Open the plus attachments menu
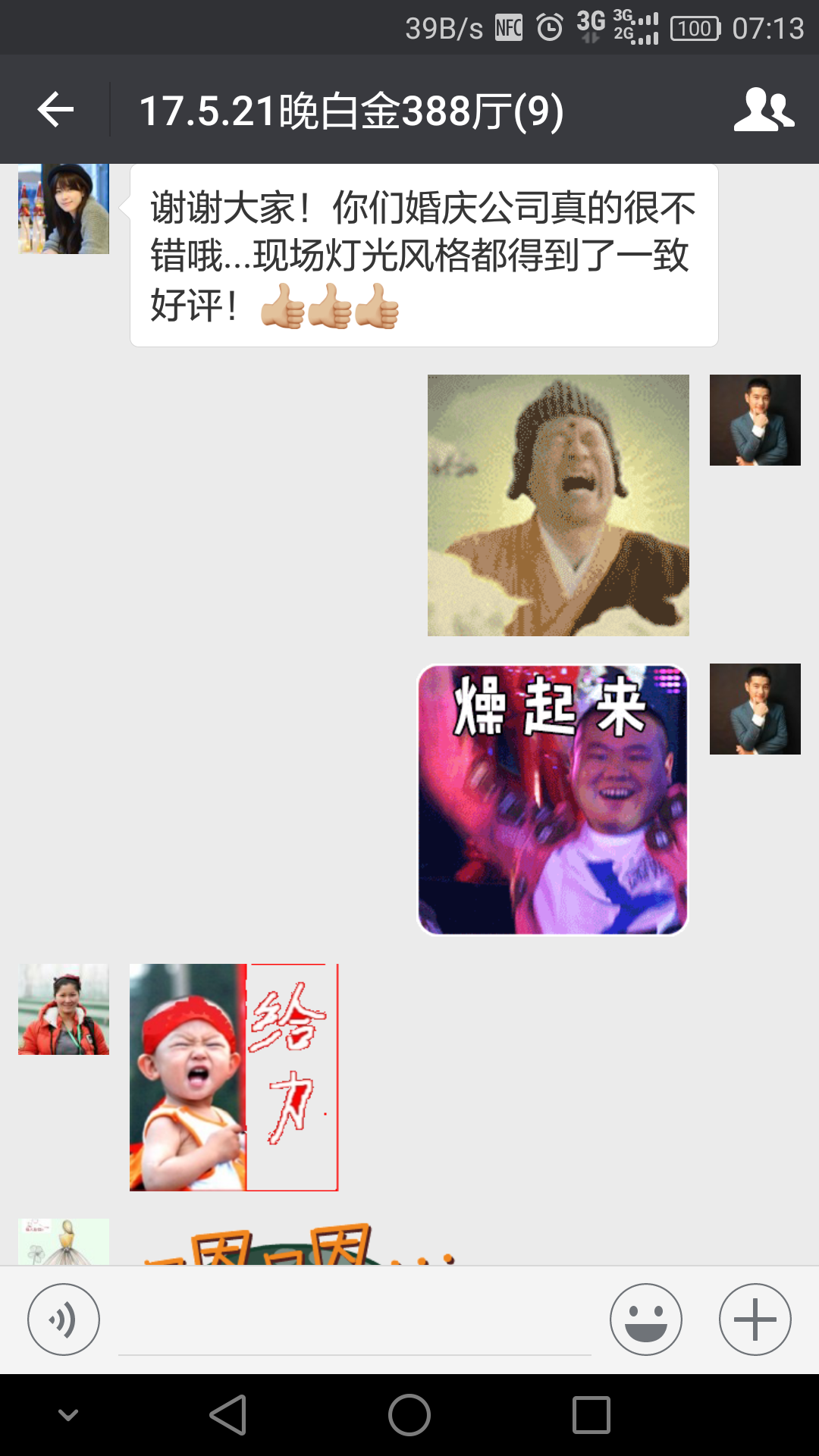The width and height of the screenshot is (819, 1456). point(755,1319)
